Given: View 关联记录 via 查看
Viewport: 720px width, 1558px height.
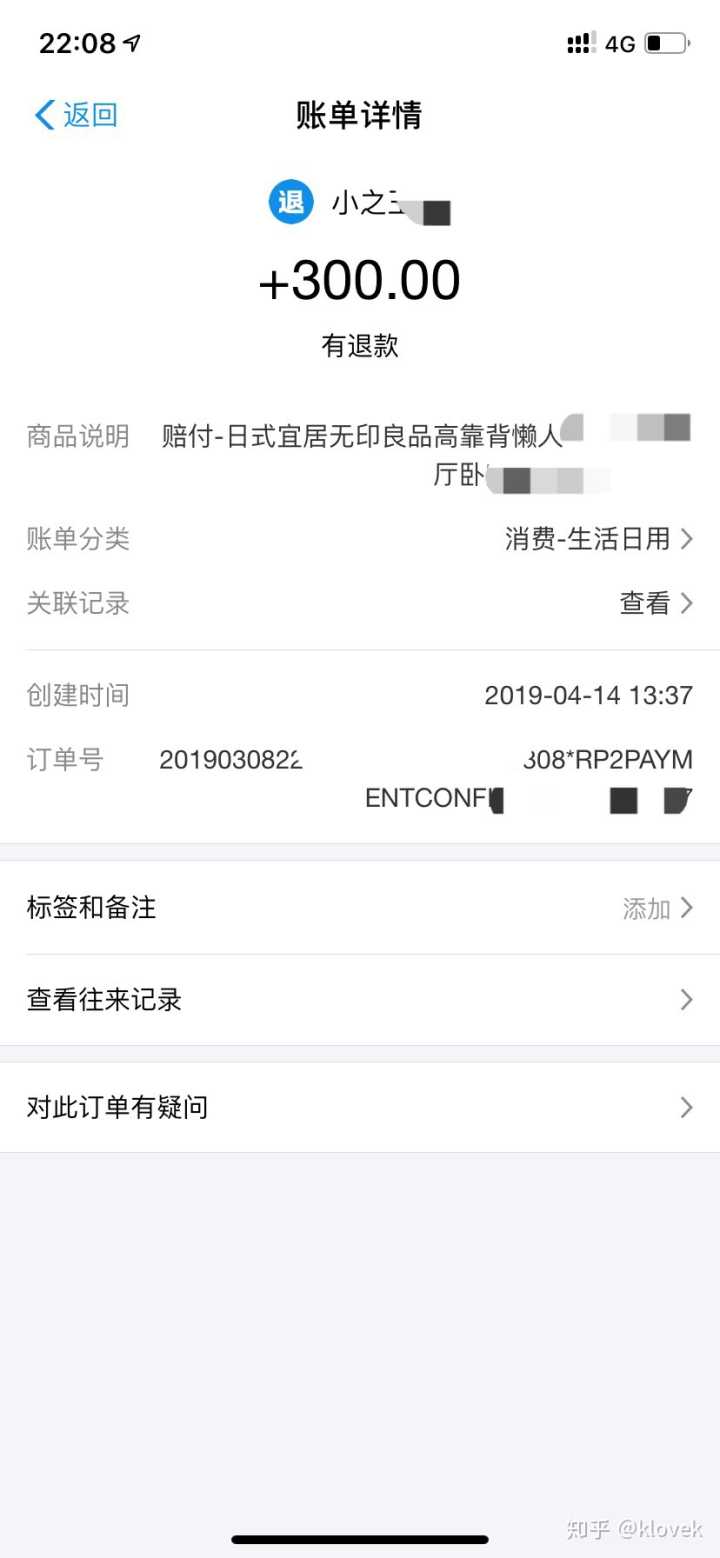Looking at the screenshot, I should tap(655, 603).
